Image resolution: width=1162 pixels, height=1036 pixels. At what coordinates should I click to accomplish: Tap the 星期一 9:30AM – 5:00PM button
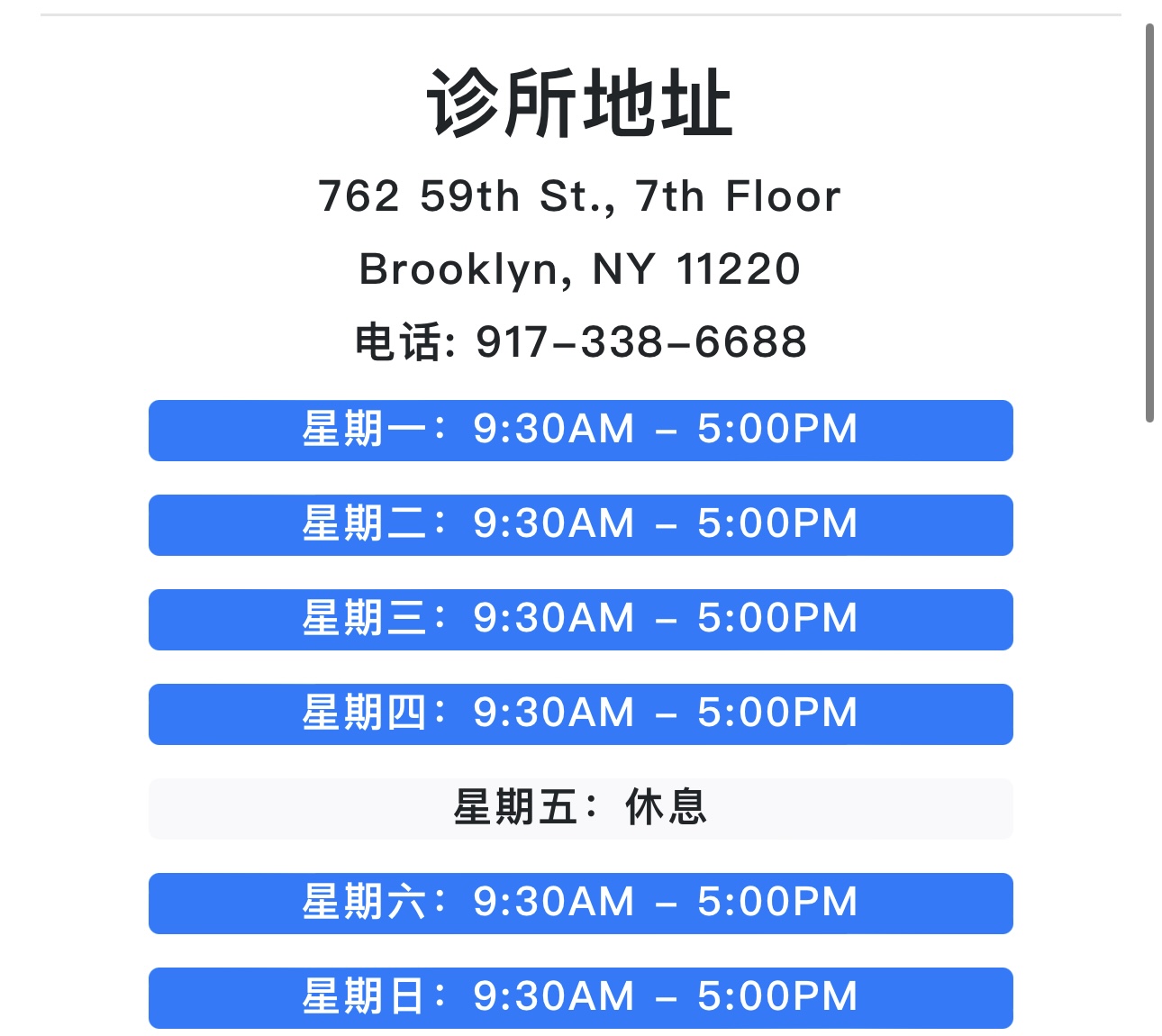pos(580,431)
